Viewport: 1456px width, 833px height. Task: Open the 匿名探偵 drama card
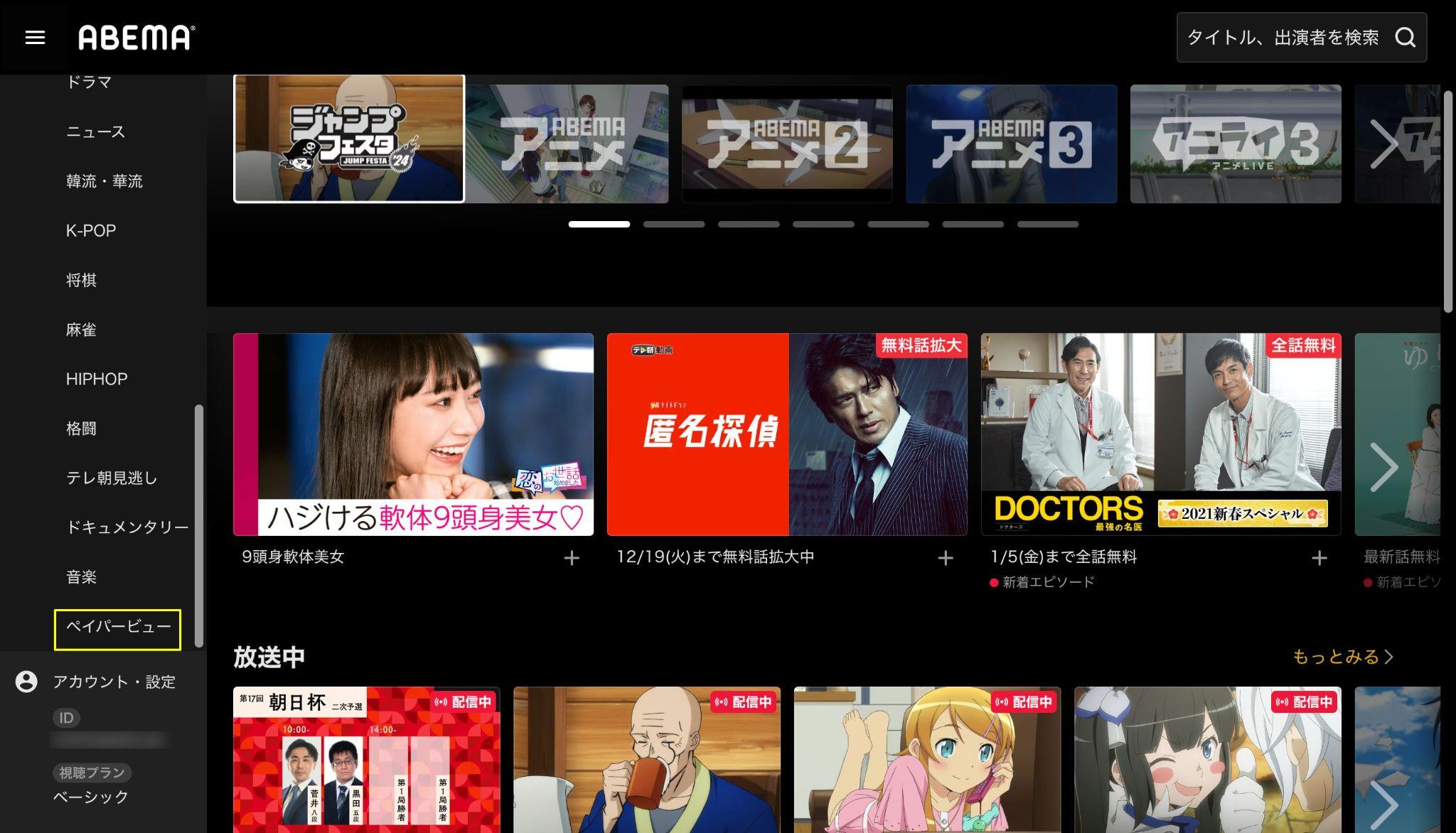(x=786, y=434)
